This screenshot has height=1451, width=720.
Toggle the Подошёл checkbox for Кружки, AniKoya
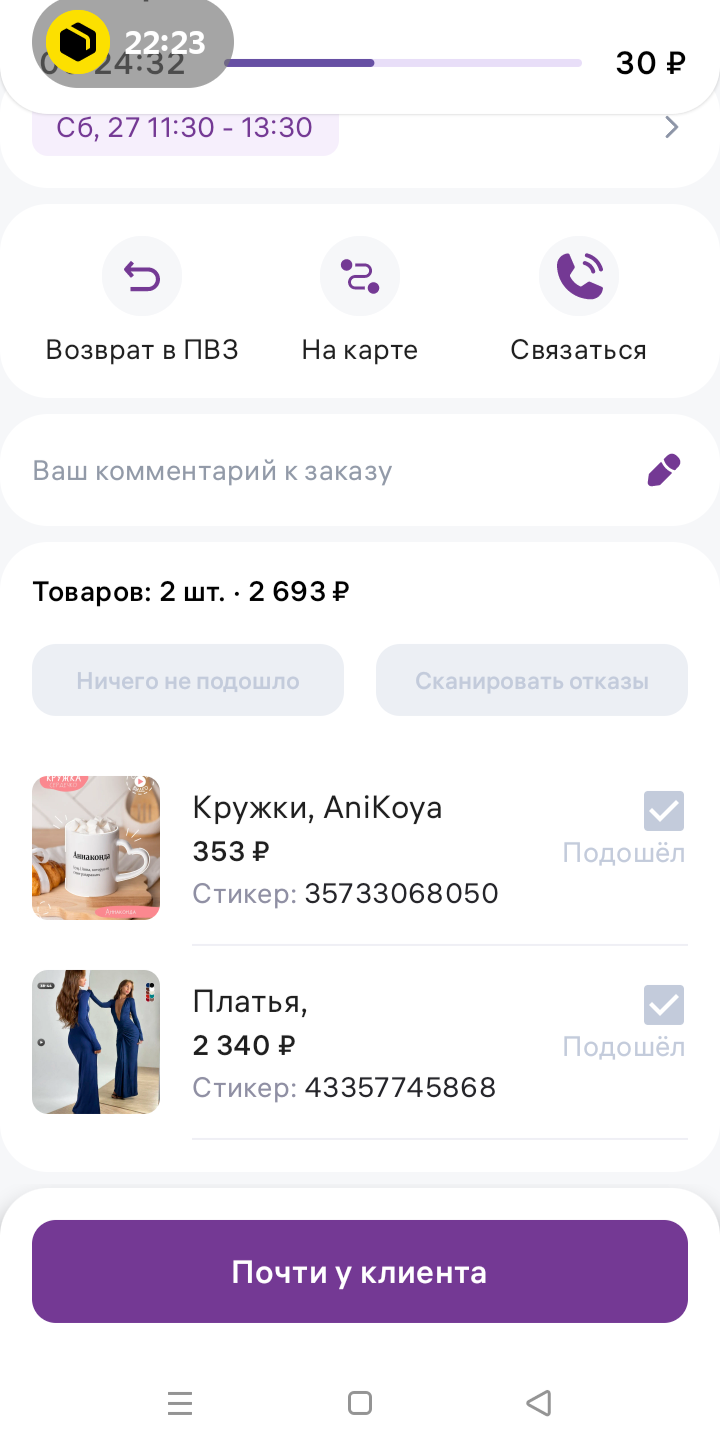point(664,811)
